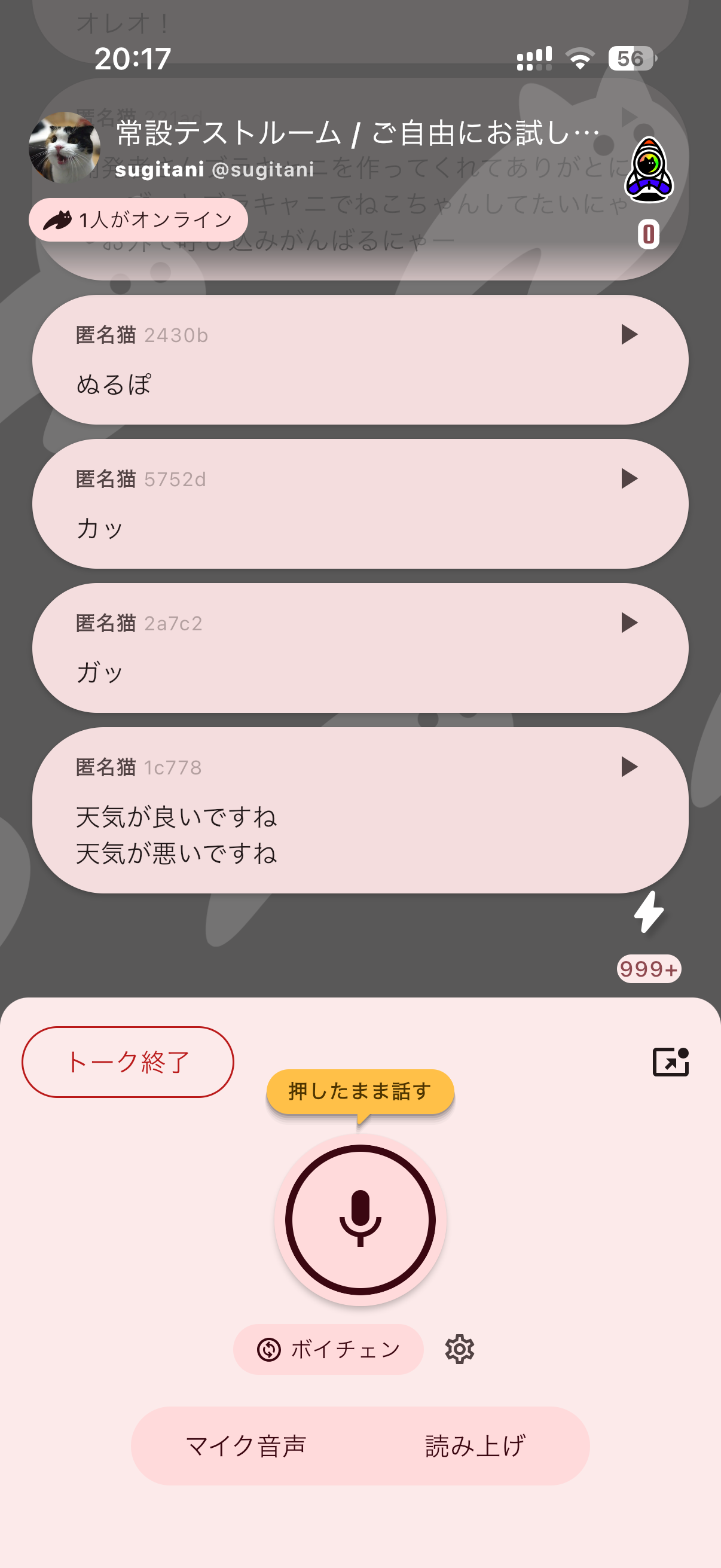Play the 匿名猫 2a7c2 message
The height and width of the screenshot is (1568, 721).
pos(628,623)
